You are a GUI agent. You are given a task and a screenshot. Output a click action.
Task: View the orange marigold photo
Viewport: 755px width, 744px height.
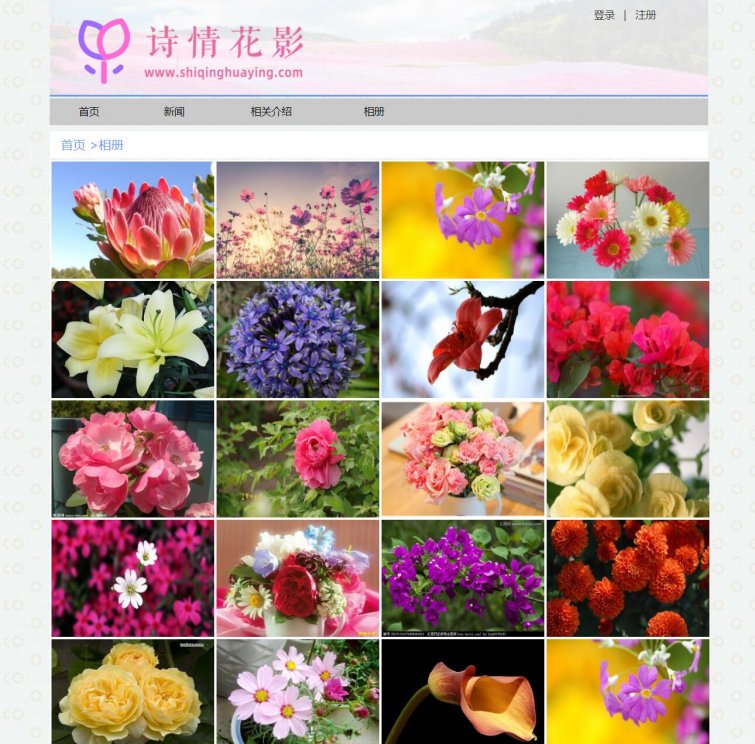pos(627,577)
